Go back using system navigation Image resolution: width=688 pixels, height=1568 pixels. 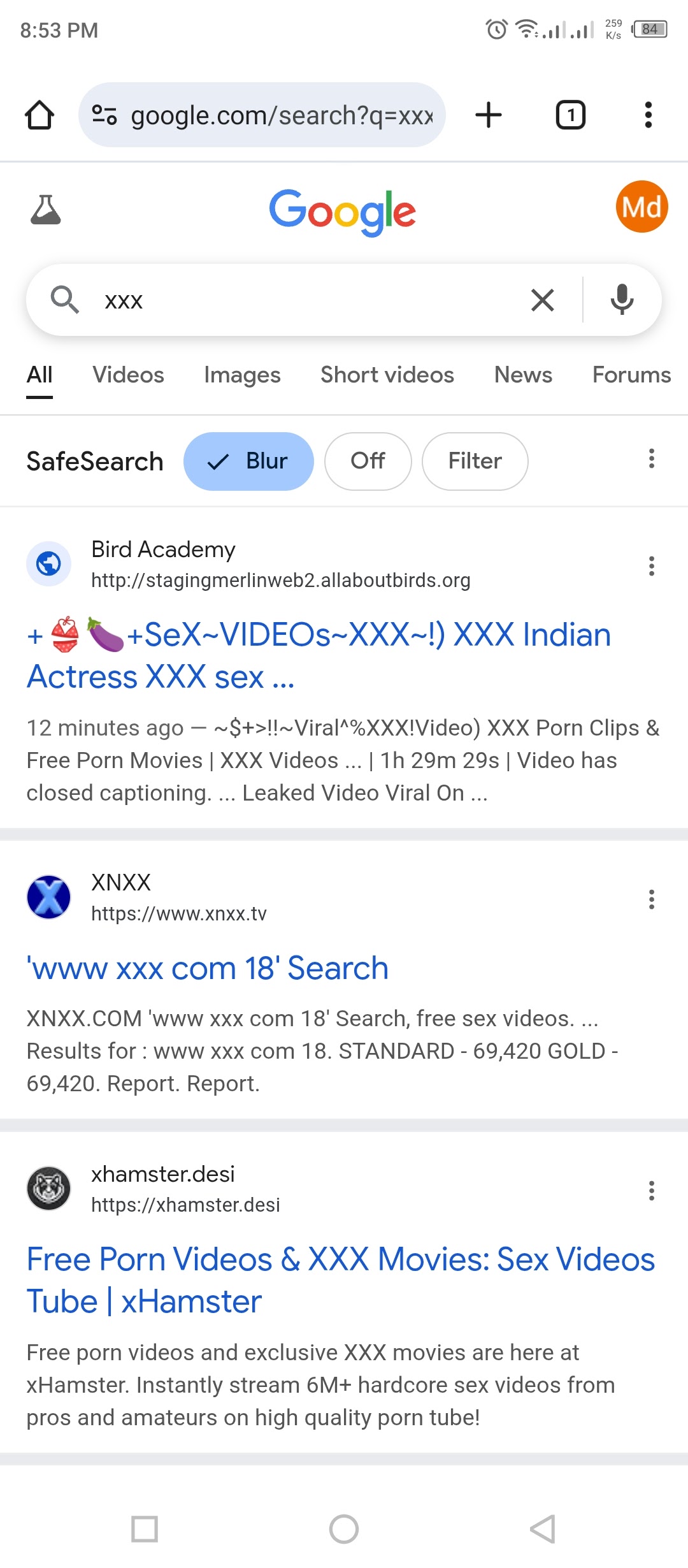point(543,1528)
